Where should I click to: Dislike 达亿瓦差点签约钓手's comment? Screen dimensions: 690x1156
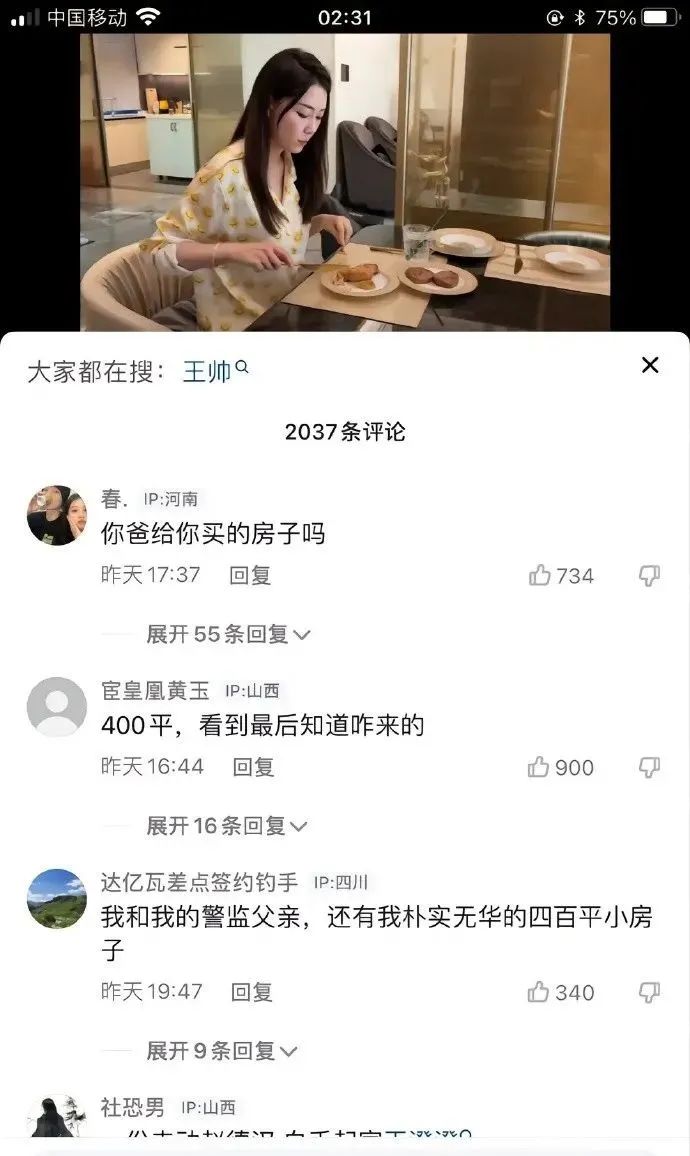650,992
